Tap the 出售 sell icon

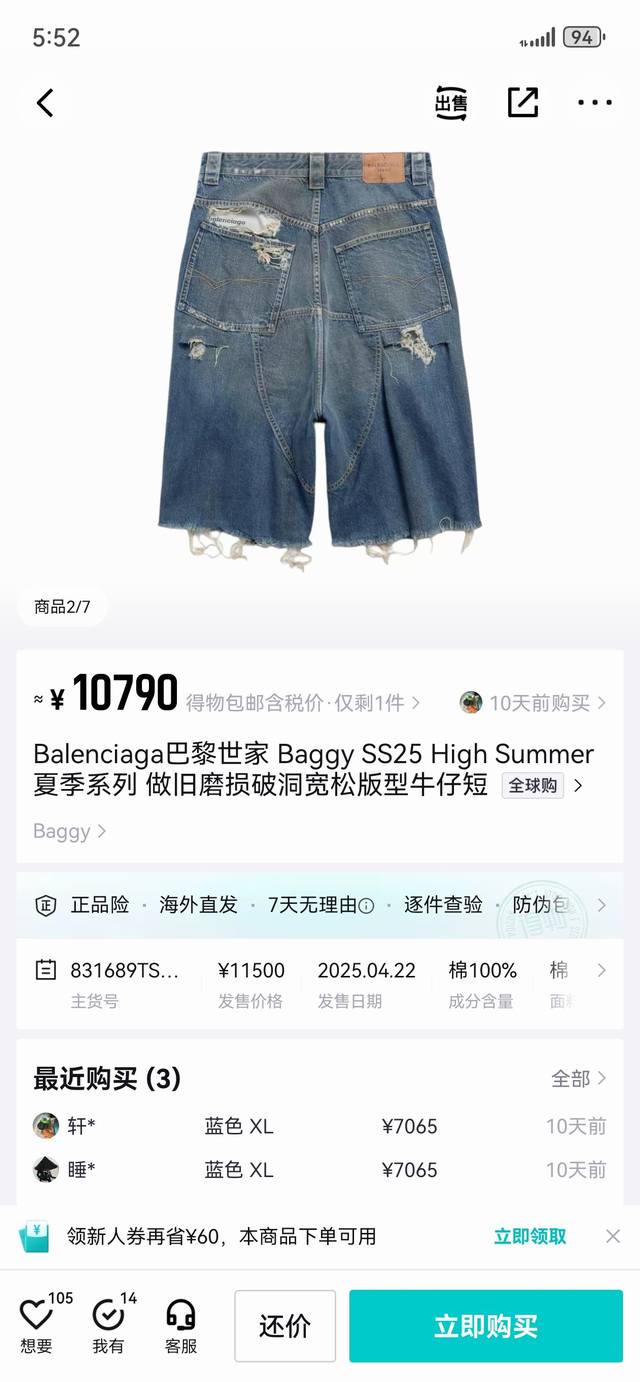451,102
